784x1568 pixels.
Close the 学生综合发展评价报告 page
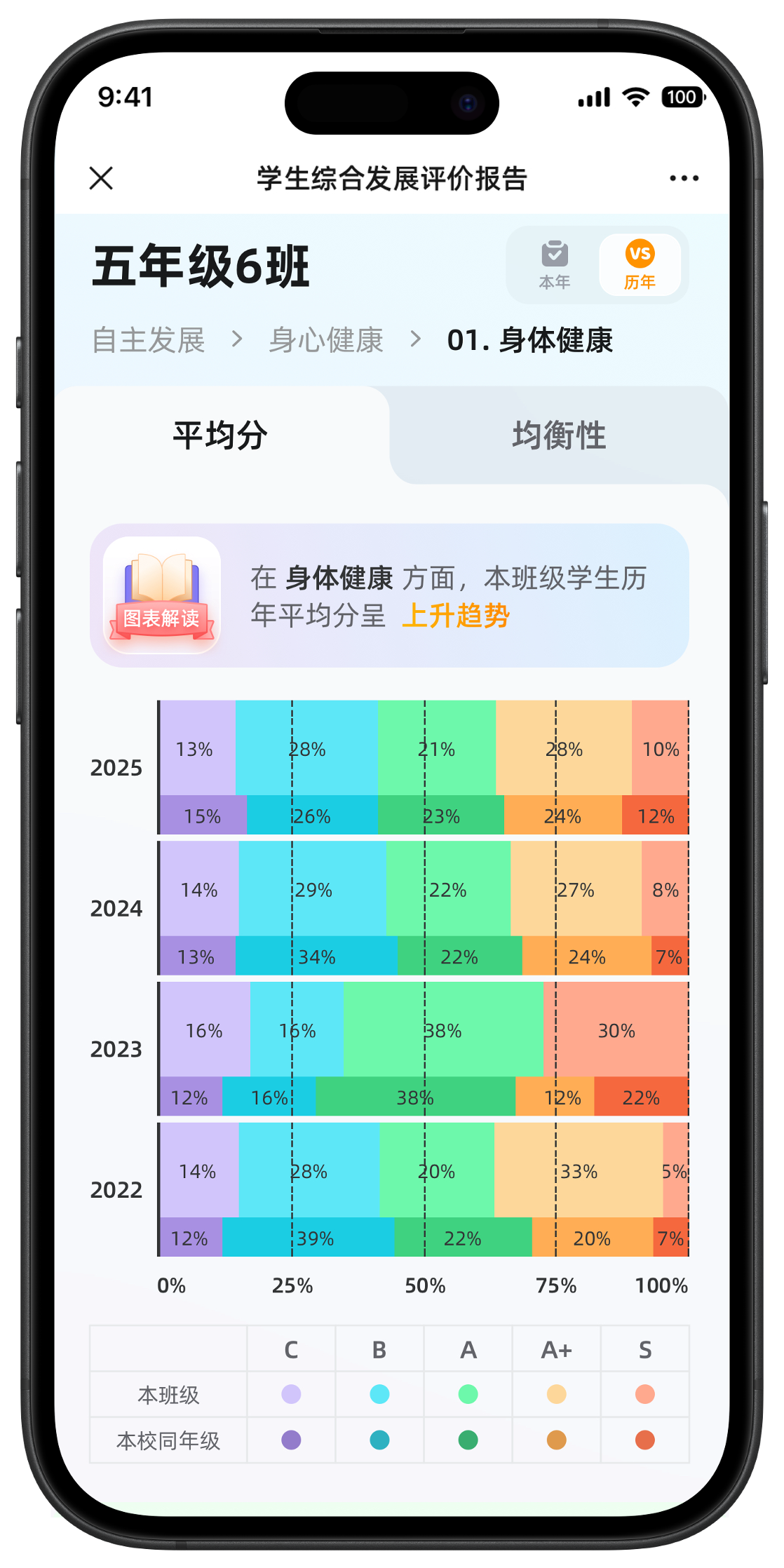point(101,178)
